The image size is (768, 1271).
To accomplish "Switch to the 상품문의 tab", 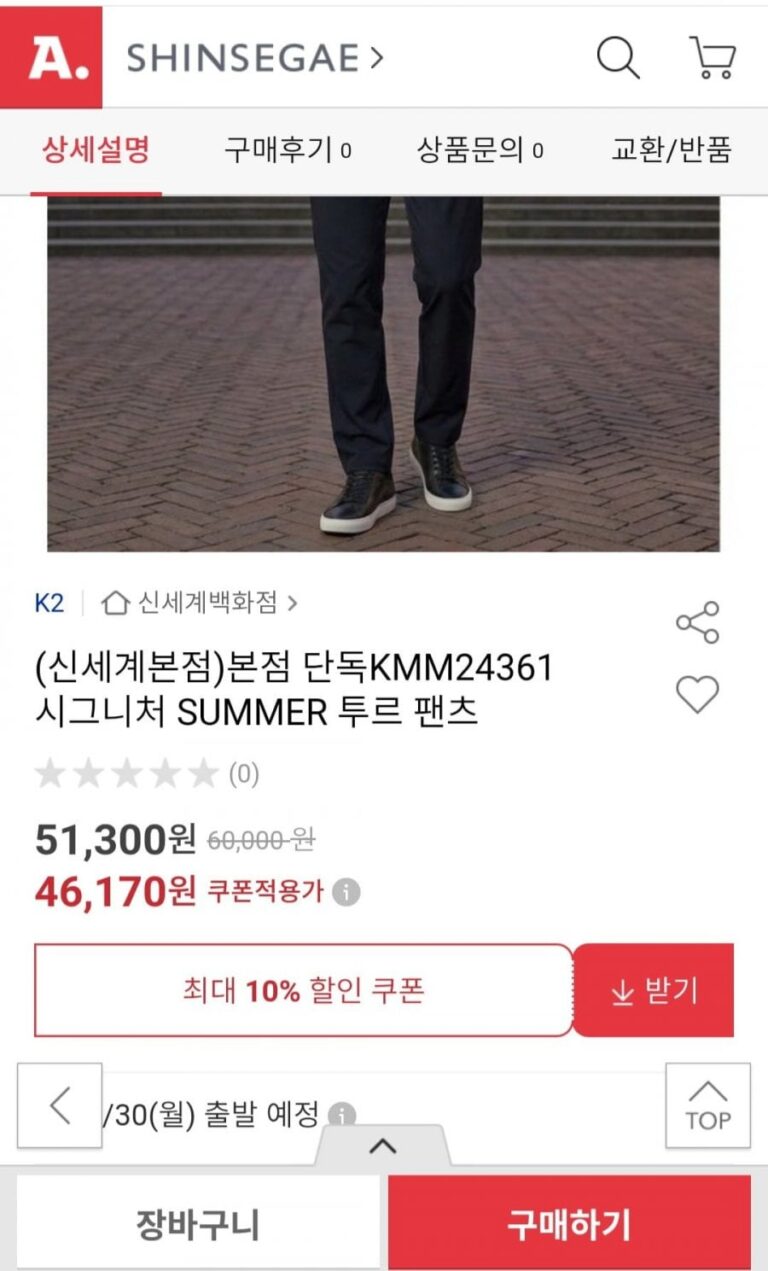I will point(480,151).
